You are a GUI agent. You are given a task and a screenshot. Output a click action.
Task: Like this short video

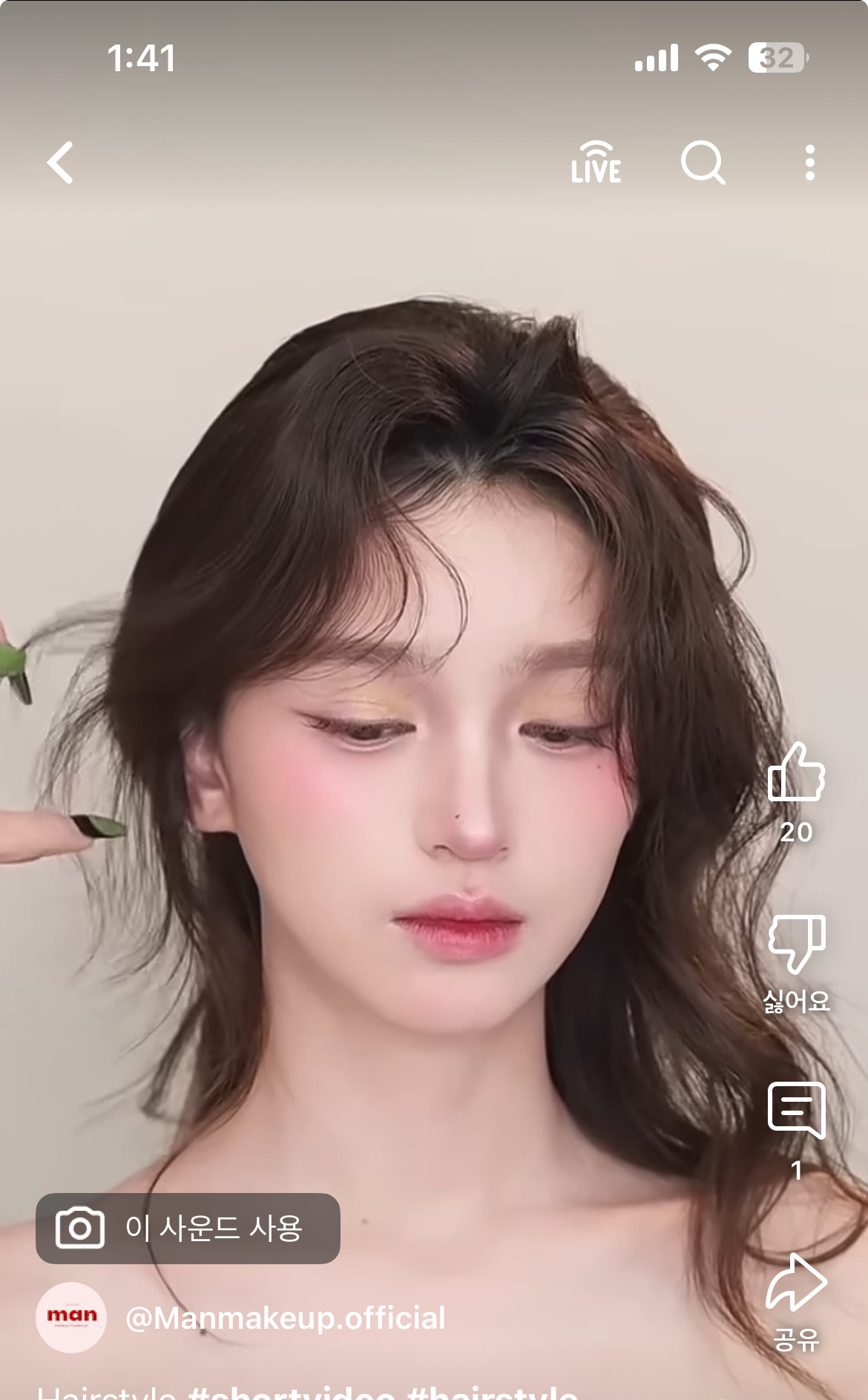[x=796, y=772]
